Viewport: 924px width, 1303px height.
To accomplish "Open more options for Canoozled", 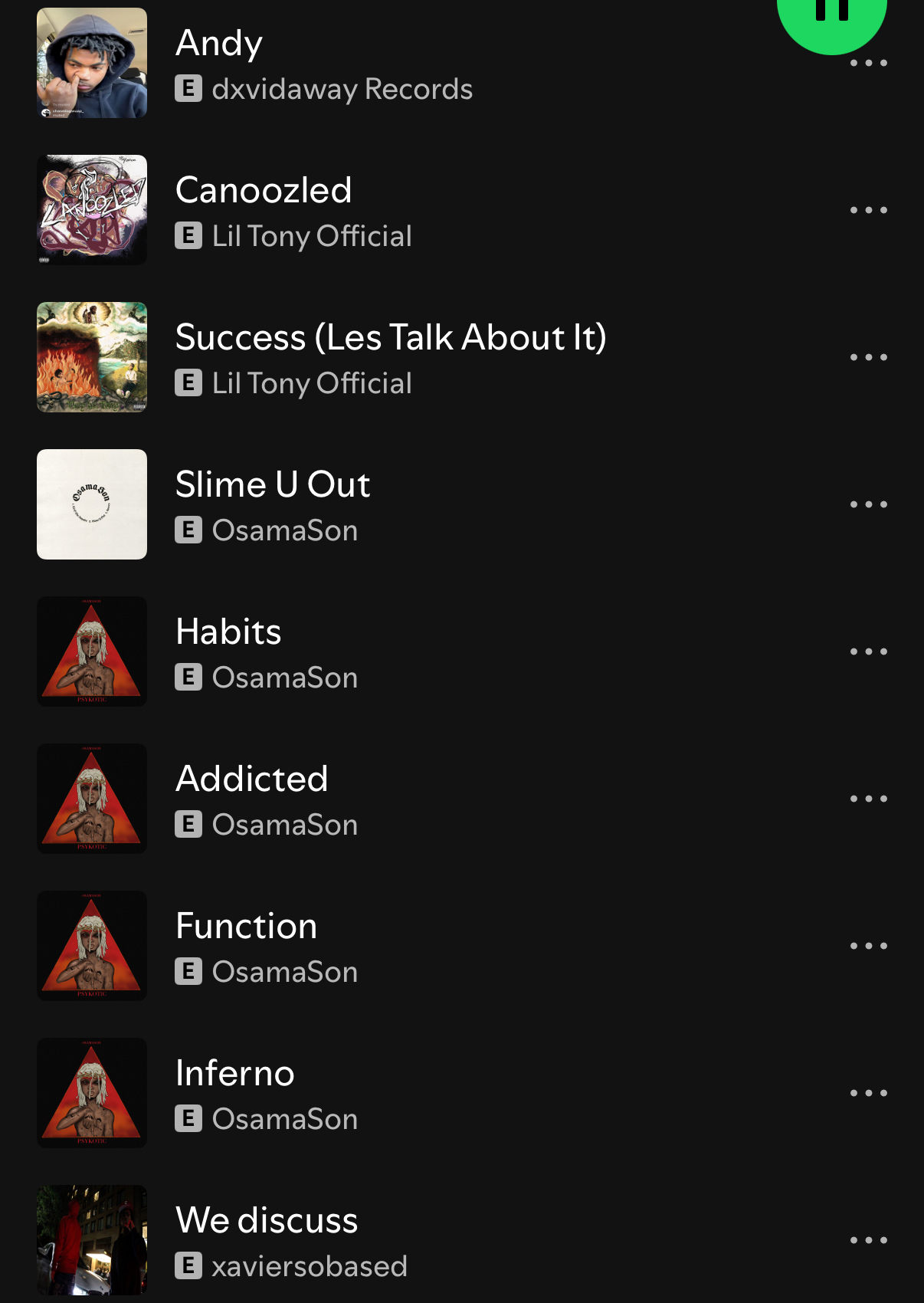I will 868,210.
